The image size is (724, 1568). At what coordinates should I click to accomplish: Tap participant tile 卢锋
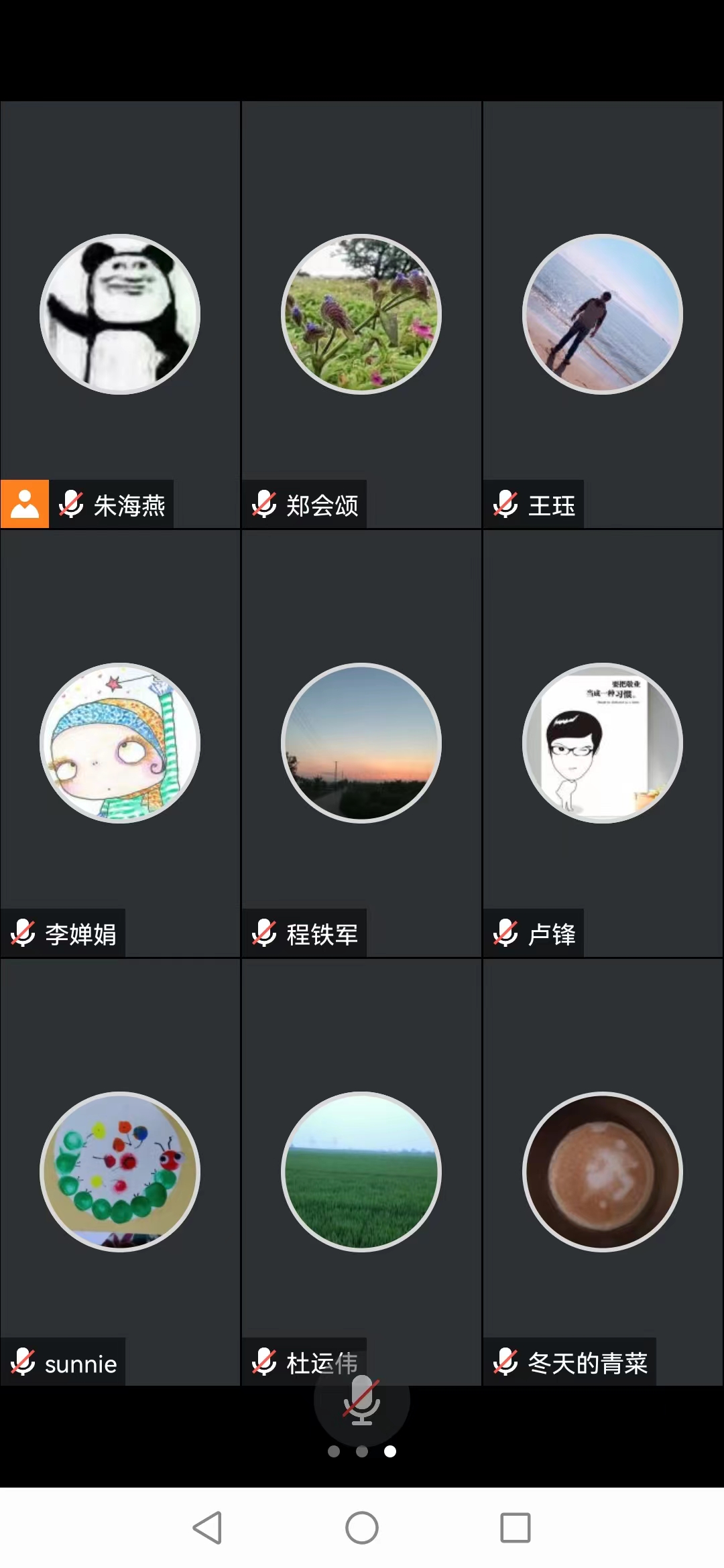(x=603, y=743)
